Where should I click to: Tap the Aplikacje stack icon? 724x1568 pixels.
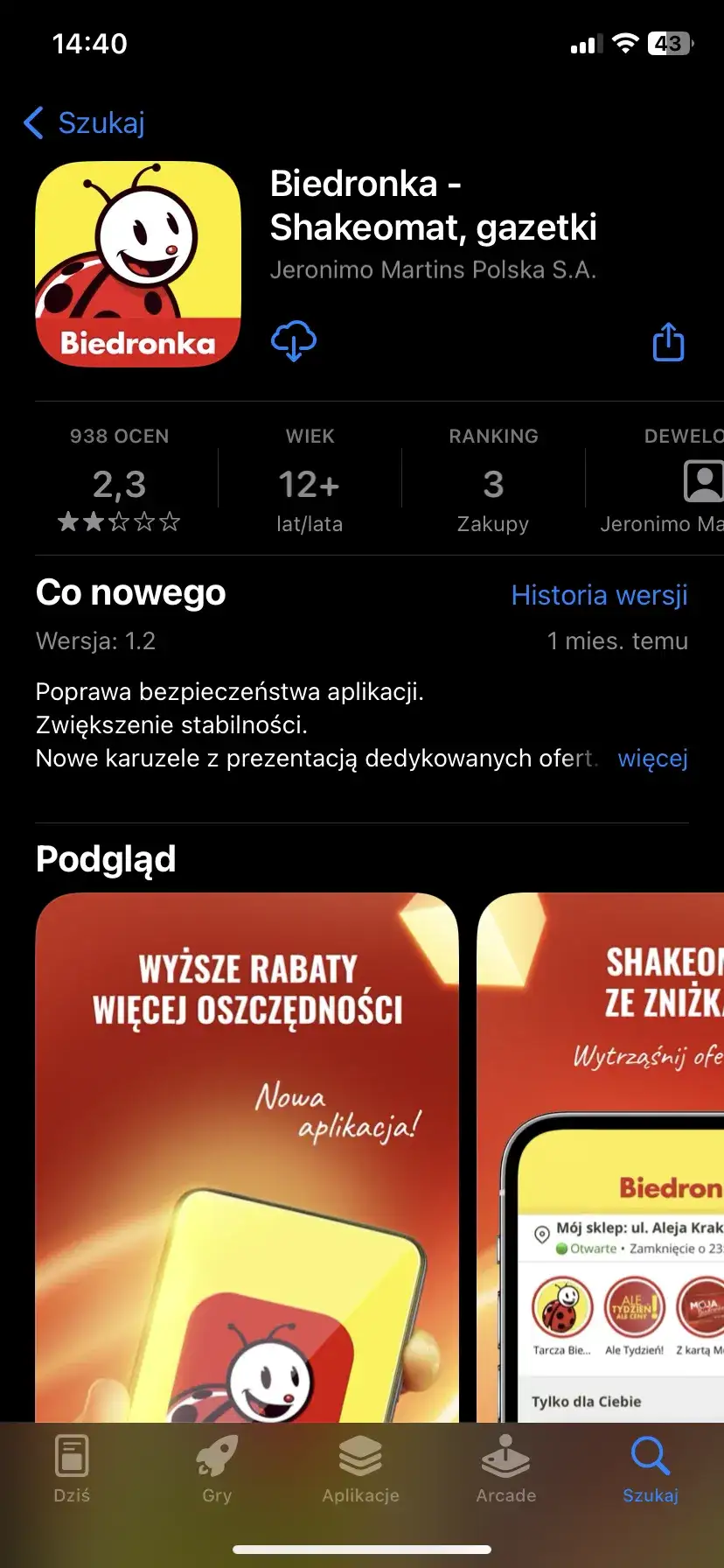[360, 1457]
